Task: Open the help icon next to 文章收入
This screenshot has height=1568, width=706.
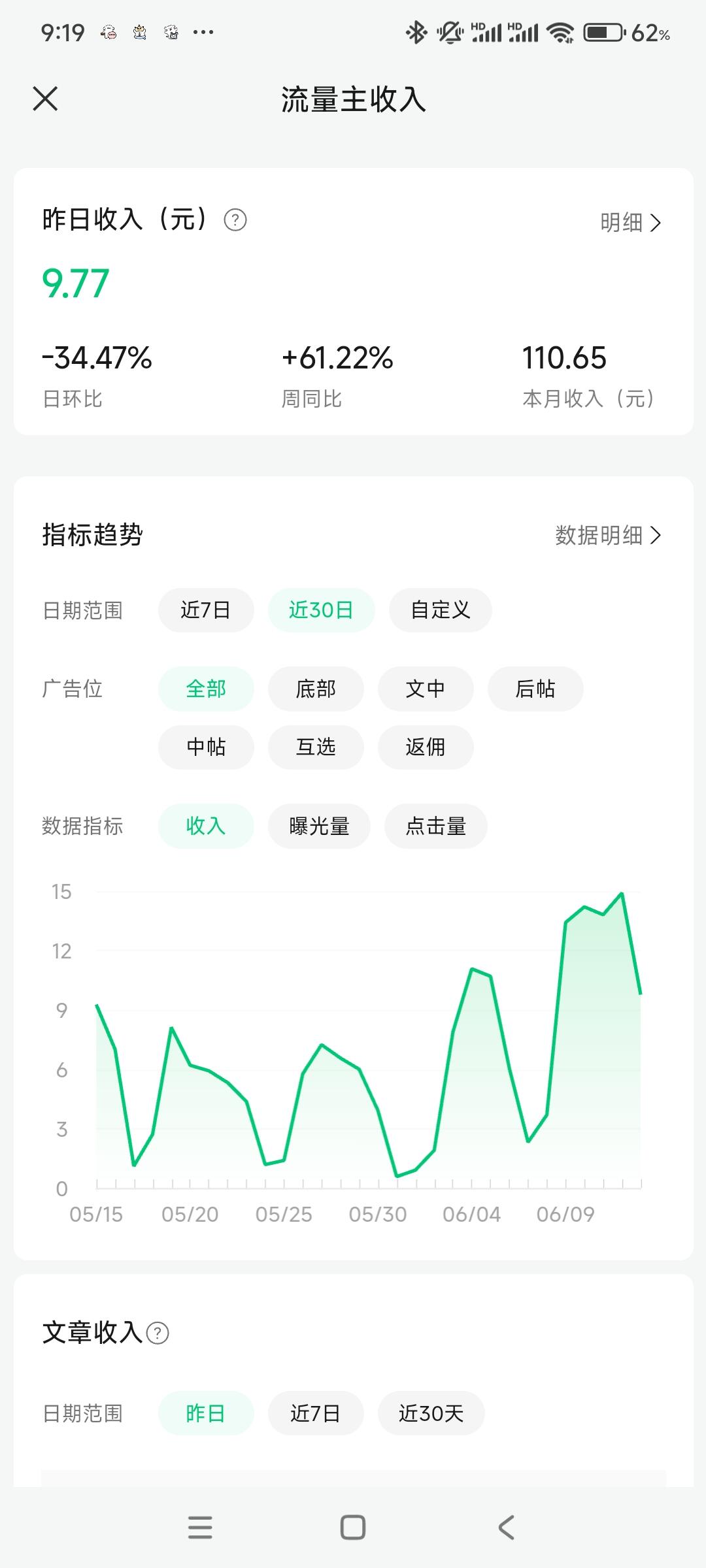Action: pyautogui.click(x=158, y=1333)
